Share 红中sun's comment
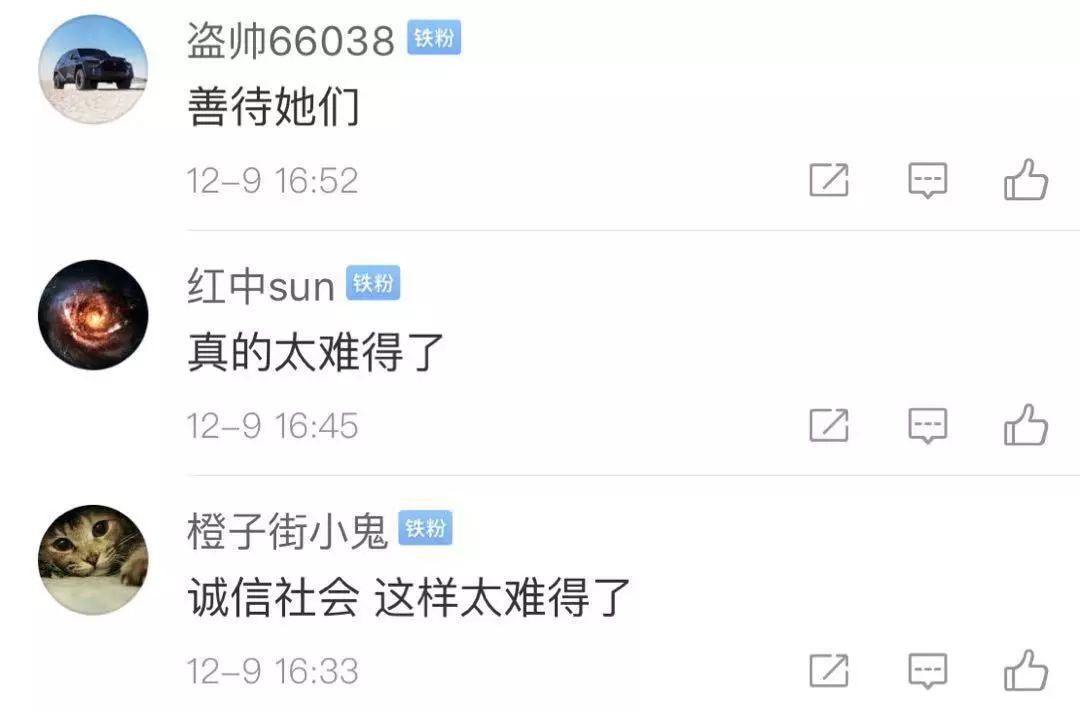The image size is (1080, 712). point(828,426)
